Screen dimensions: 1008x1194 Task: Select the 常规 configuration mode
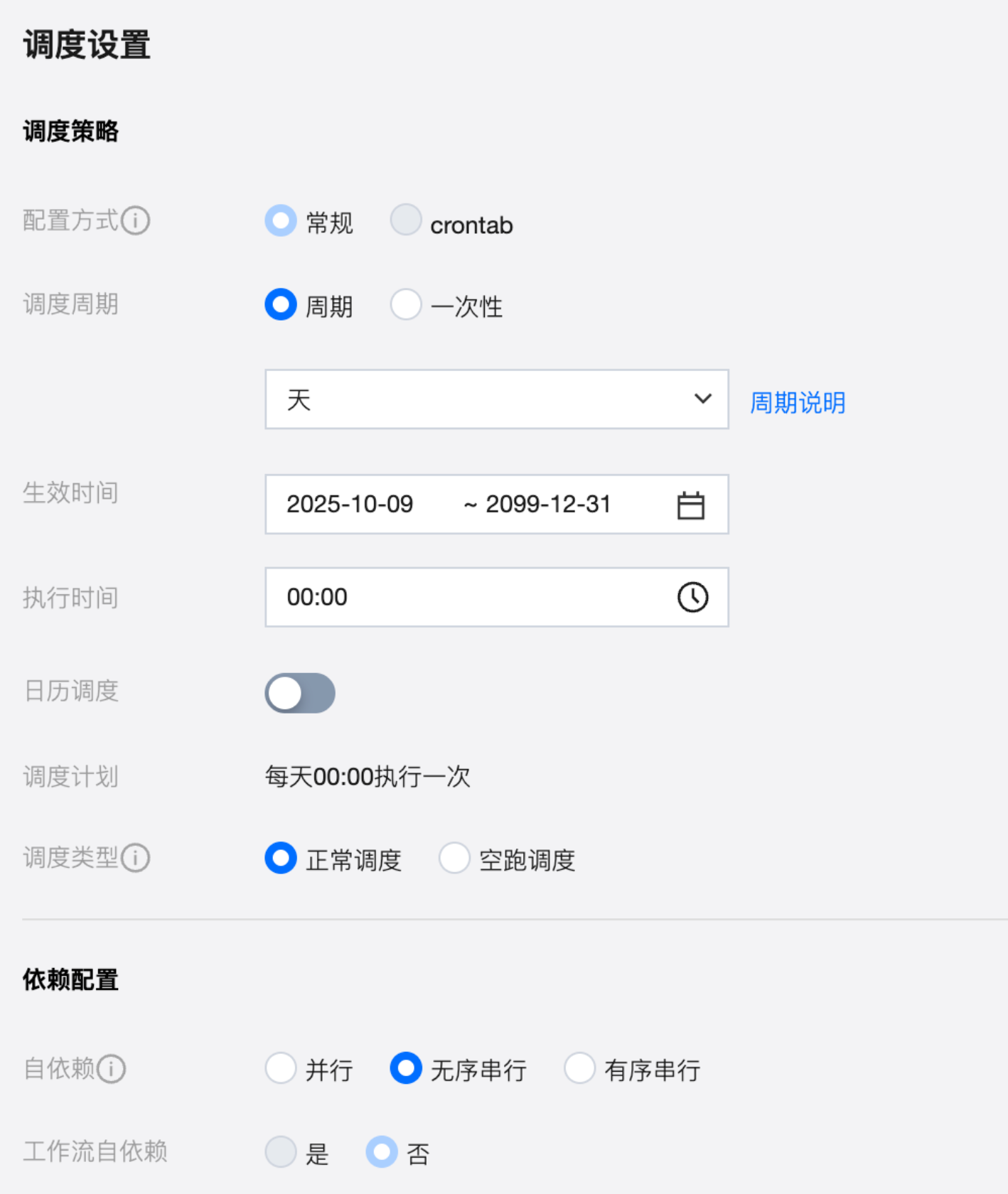click(x=281, y=220)
